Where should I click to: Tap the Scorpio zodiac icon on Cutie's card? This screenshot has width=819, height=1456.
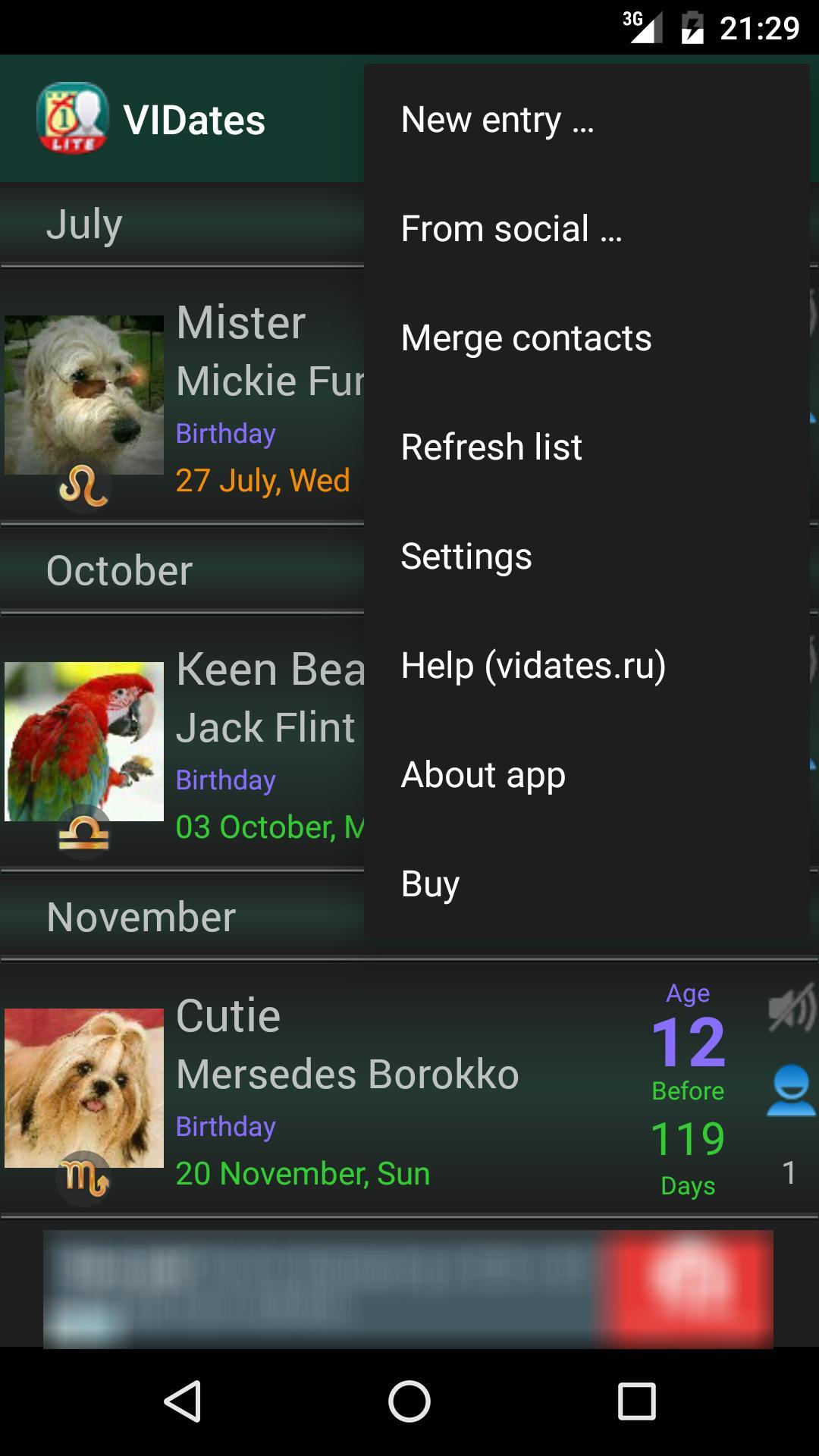[83, 1174]
